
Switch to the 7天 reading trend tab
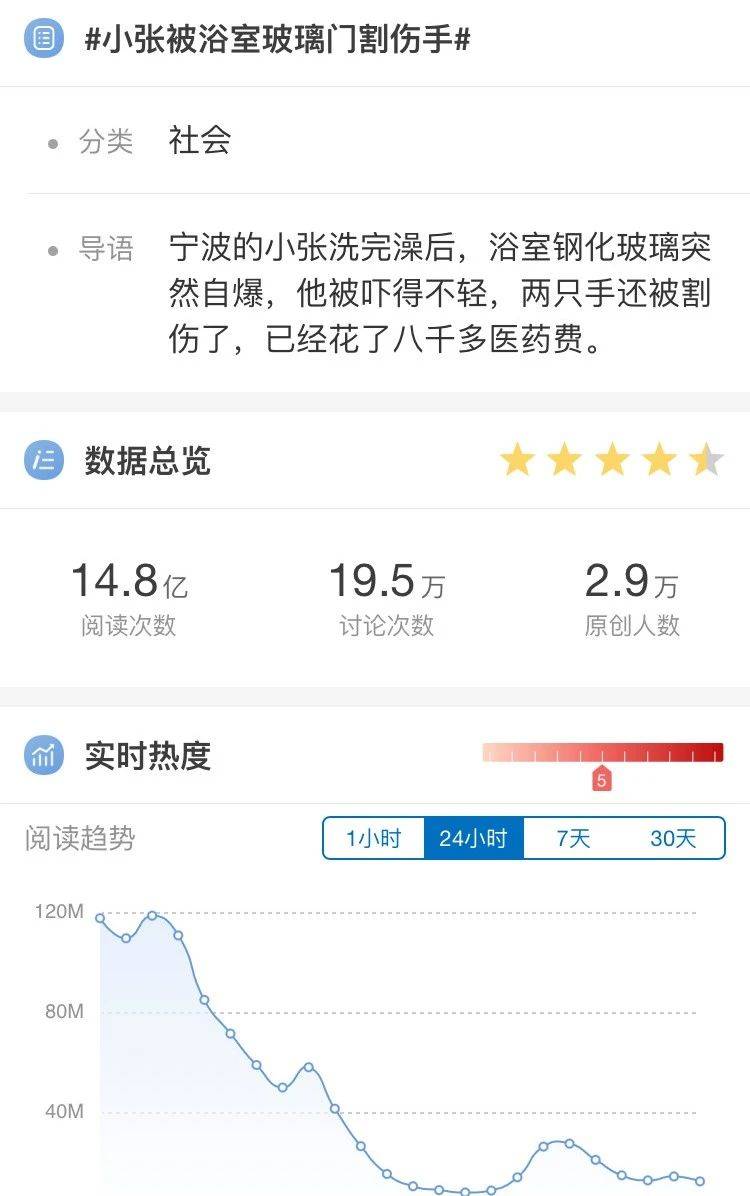click(573, 839)
